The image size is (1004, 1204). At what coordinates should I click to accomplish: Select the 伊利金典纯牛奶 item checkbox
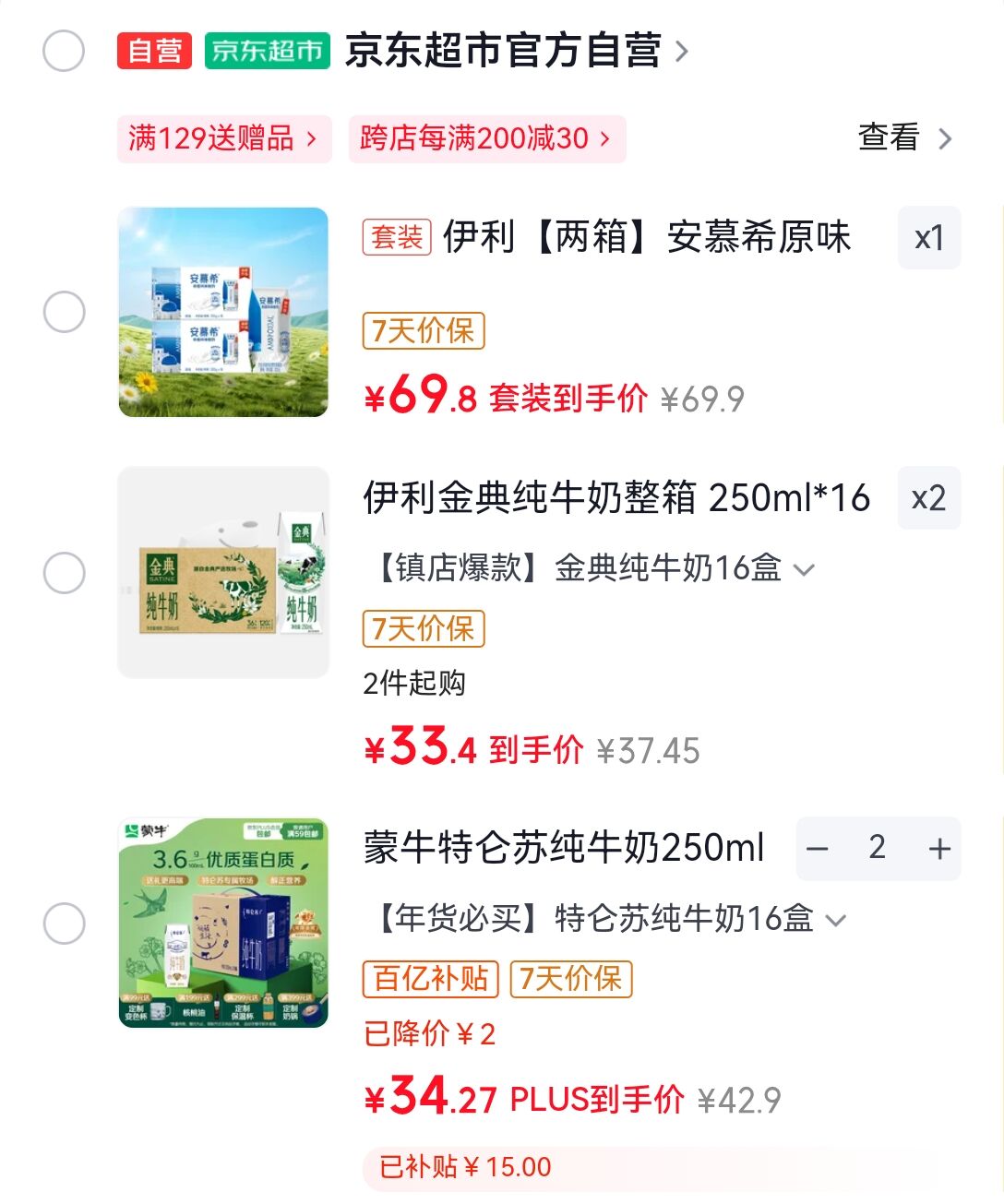(64, 573)
